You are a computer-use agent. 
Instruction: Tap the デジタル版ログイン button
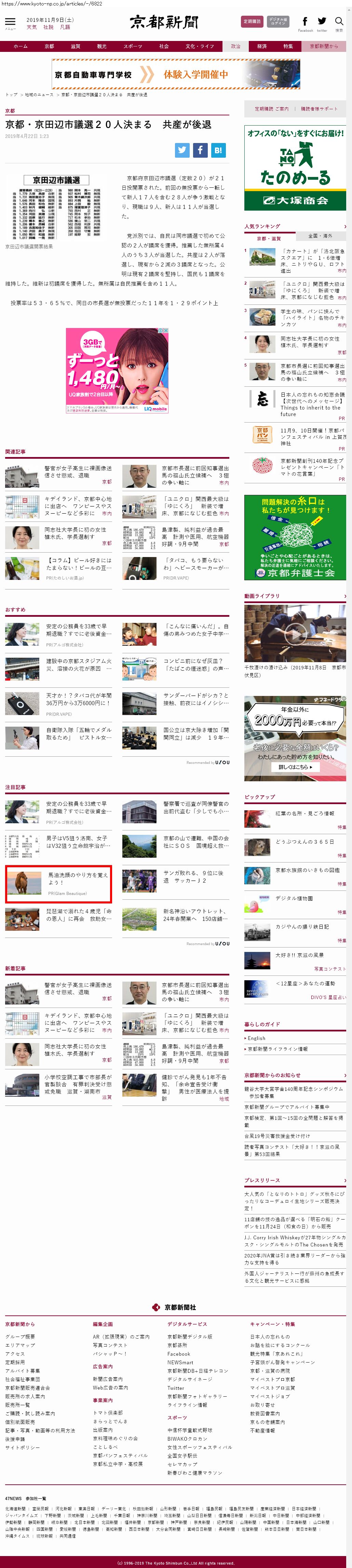click(278, 22)
